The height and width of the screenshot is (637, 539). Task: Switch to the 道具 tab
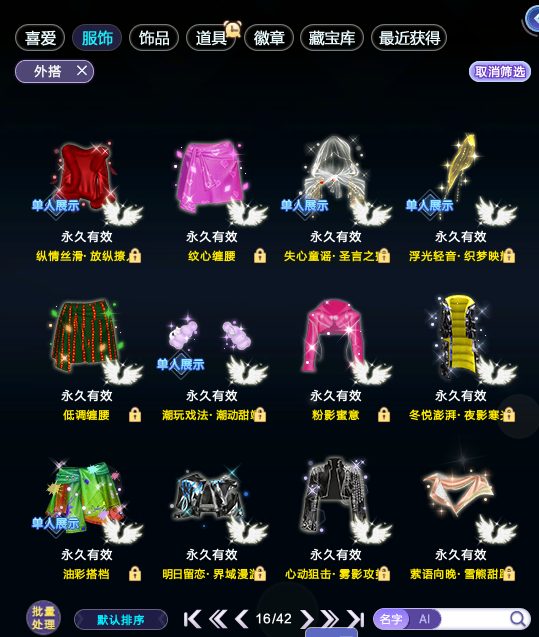(x=211, y=38)
